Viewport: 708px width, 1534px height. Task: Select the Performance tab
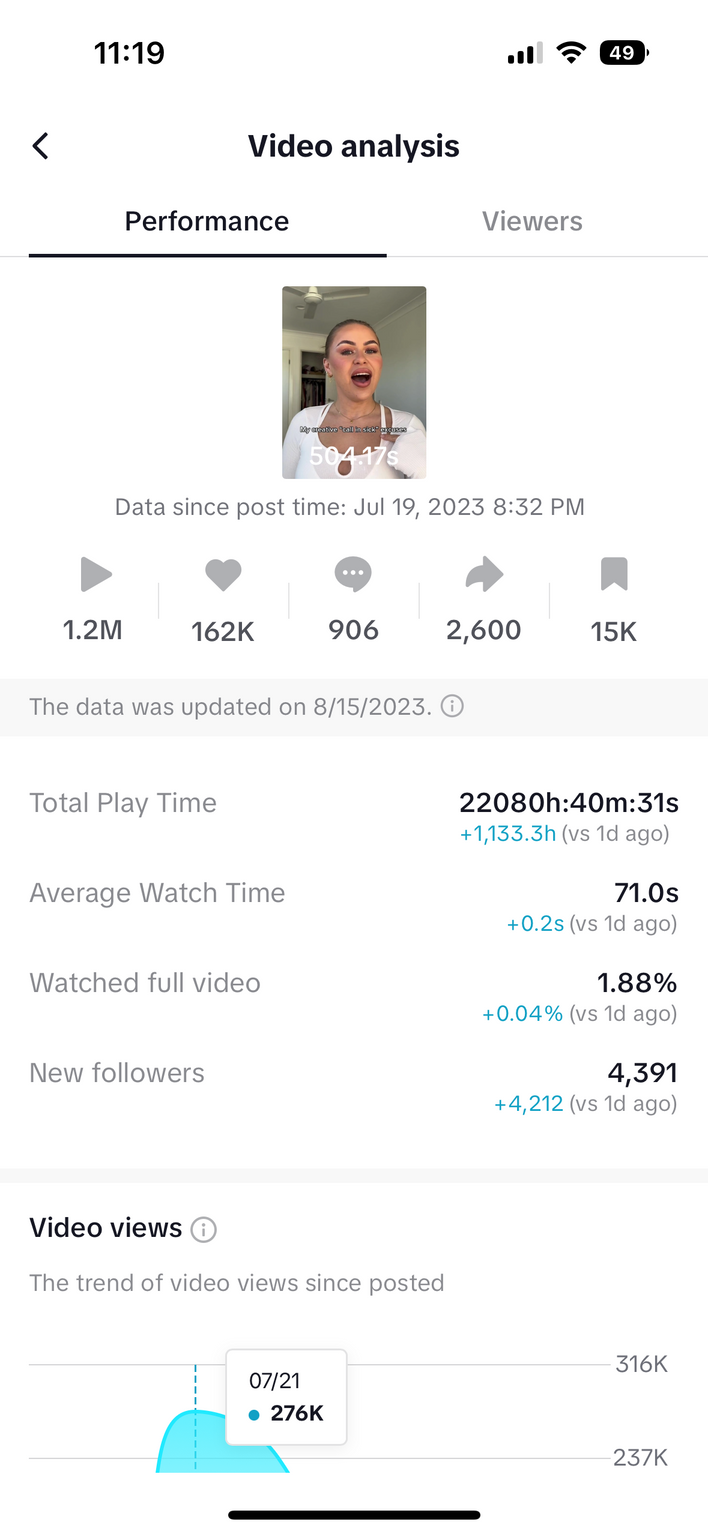coord(207,221)
